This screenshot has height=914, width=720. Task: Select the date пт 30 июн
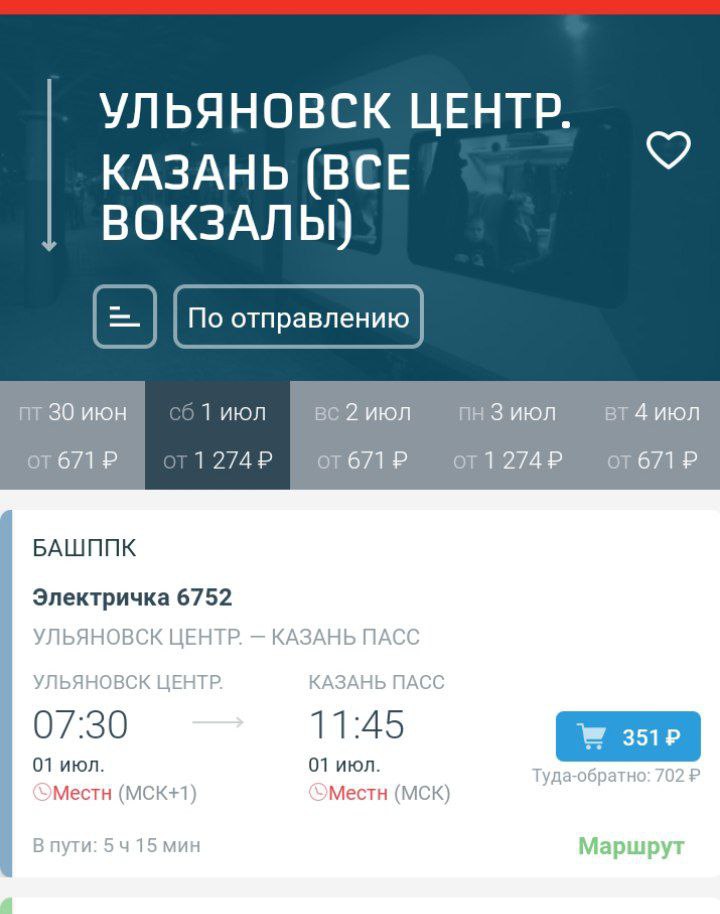[72, 435]
